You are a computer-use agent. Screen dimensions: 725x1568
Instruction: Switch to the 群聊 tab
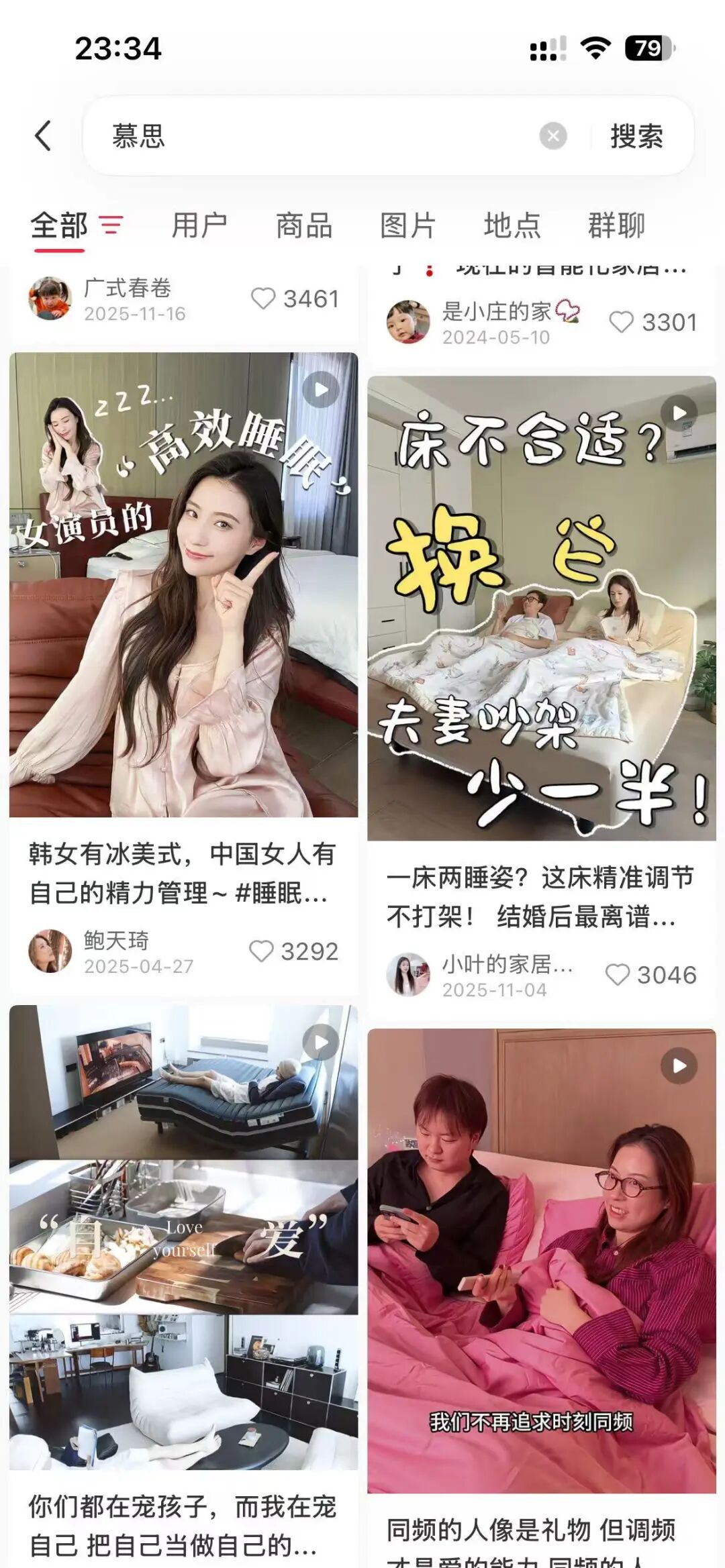(616, 225)
